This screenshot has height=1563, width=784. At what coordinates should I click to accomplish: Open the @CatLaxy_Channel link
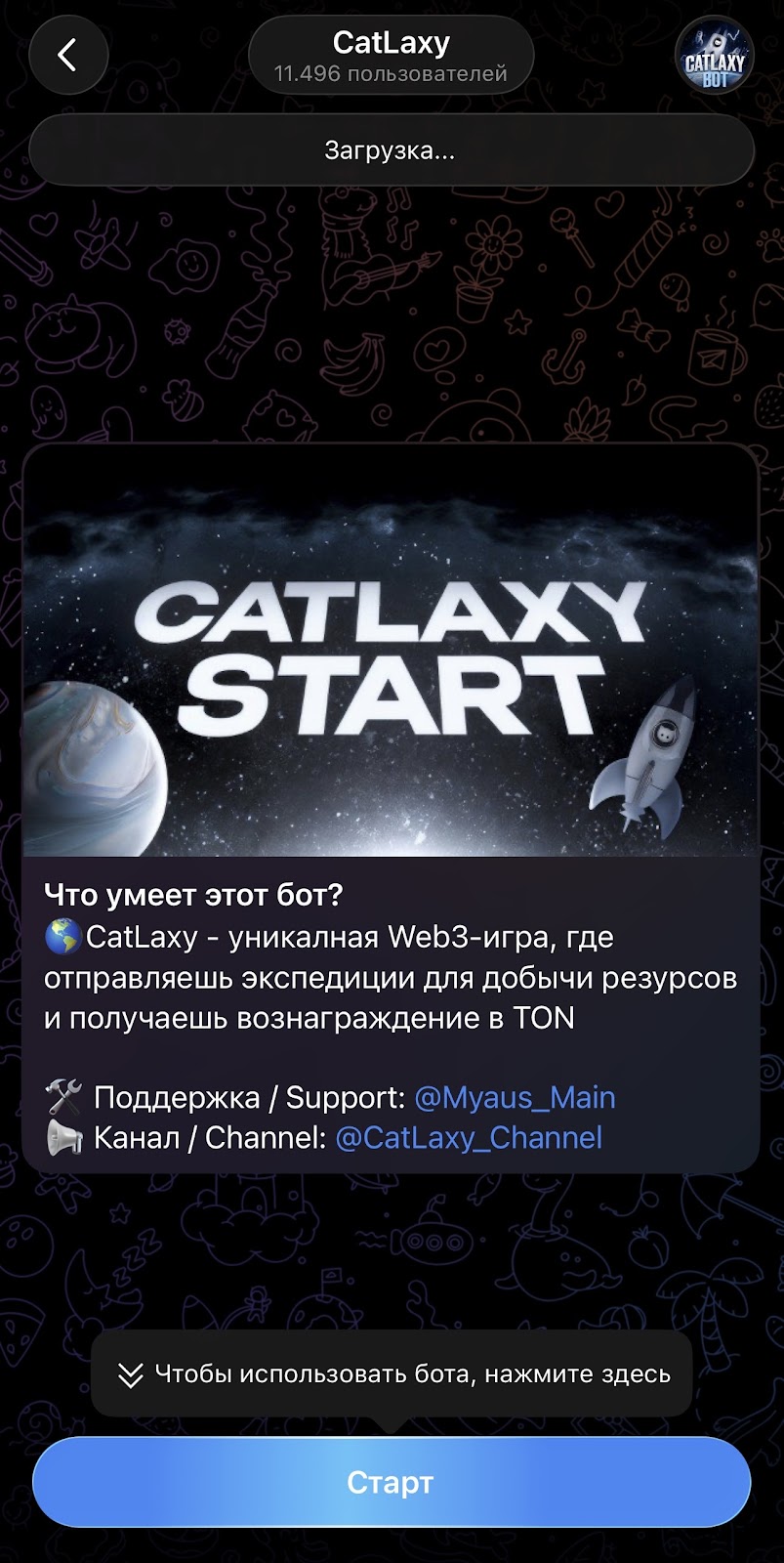(469, 1138)
